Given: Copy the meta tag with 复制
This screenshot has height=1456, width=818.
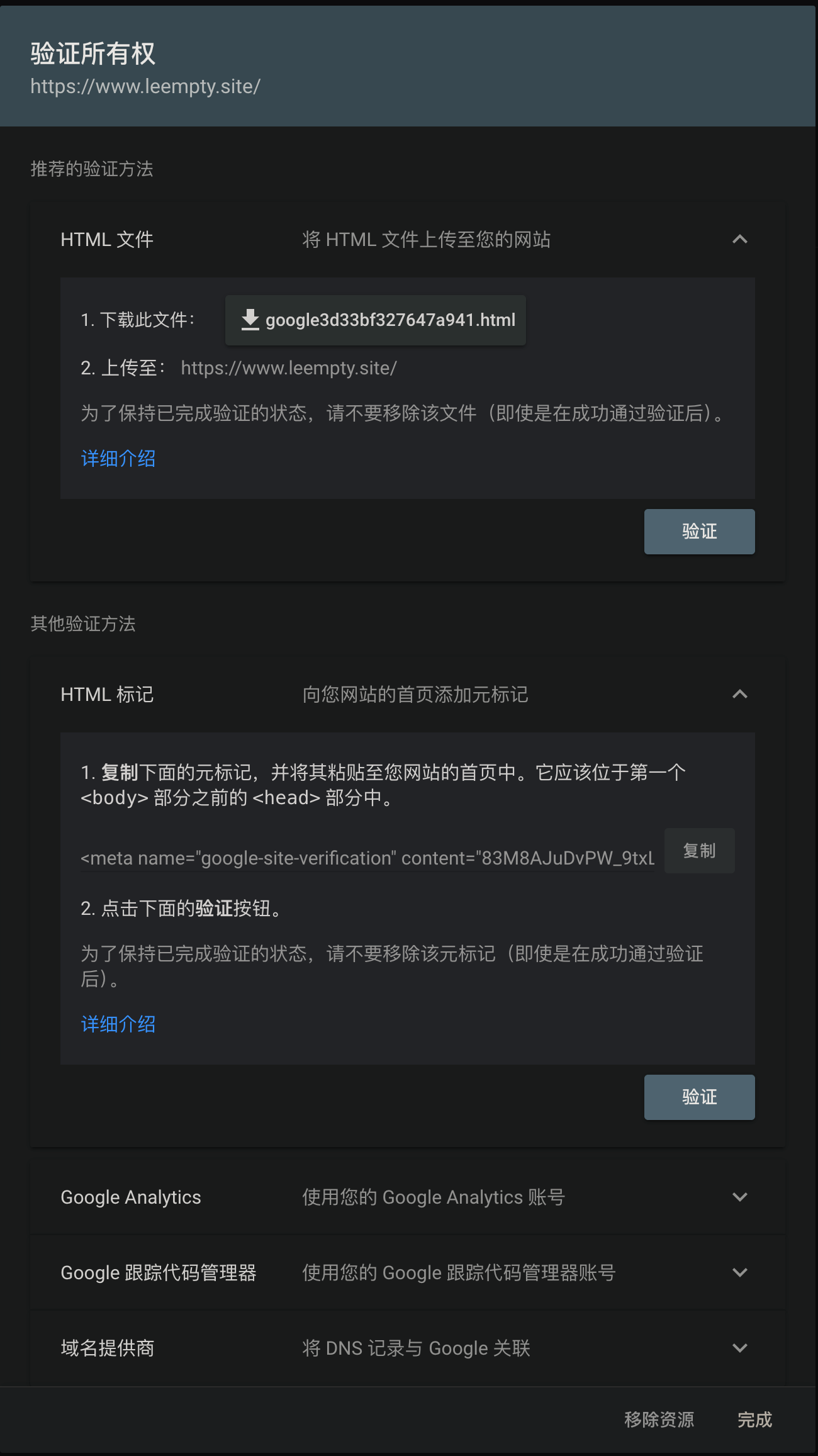Looking at the screenshot, I should point(699,851).
